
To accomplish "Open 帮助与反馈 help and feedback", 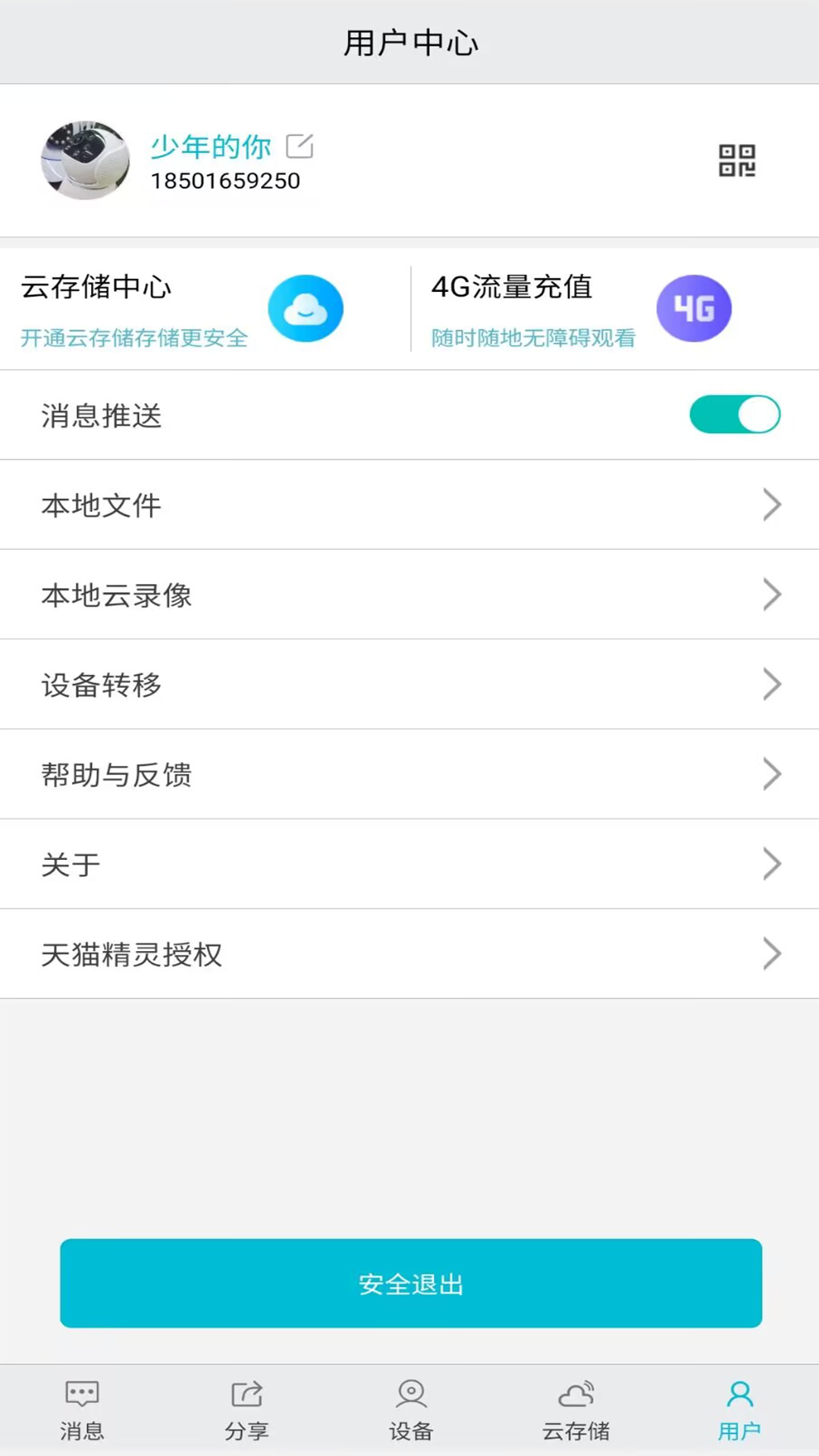I will pyautogui.click(x=409, y=774).
